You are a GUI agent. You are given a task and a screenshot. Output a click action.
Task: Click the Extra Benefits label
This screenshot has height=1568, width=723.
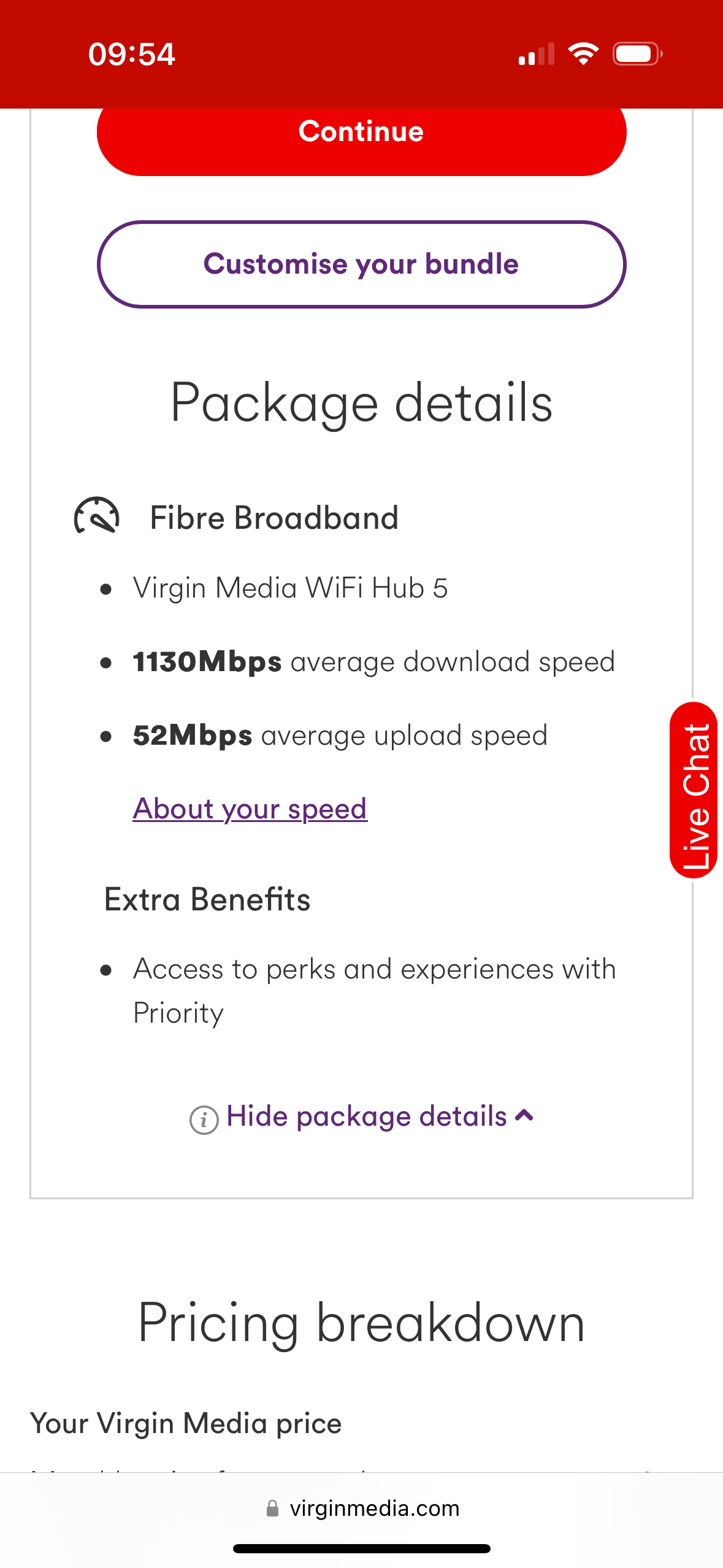pyautogui.click(x=207, y=899)
